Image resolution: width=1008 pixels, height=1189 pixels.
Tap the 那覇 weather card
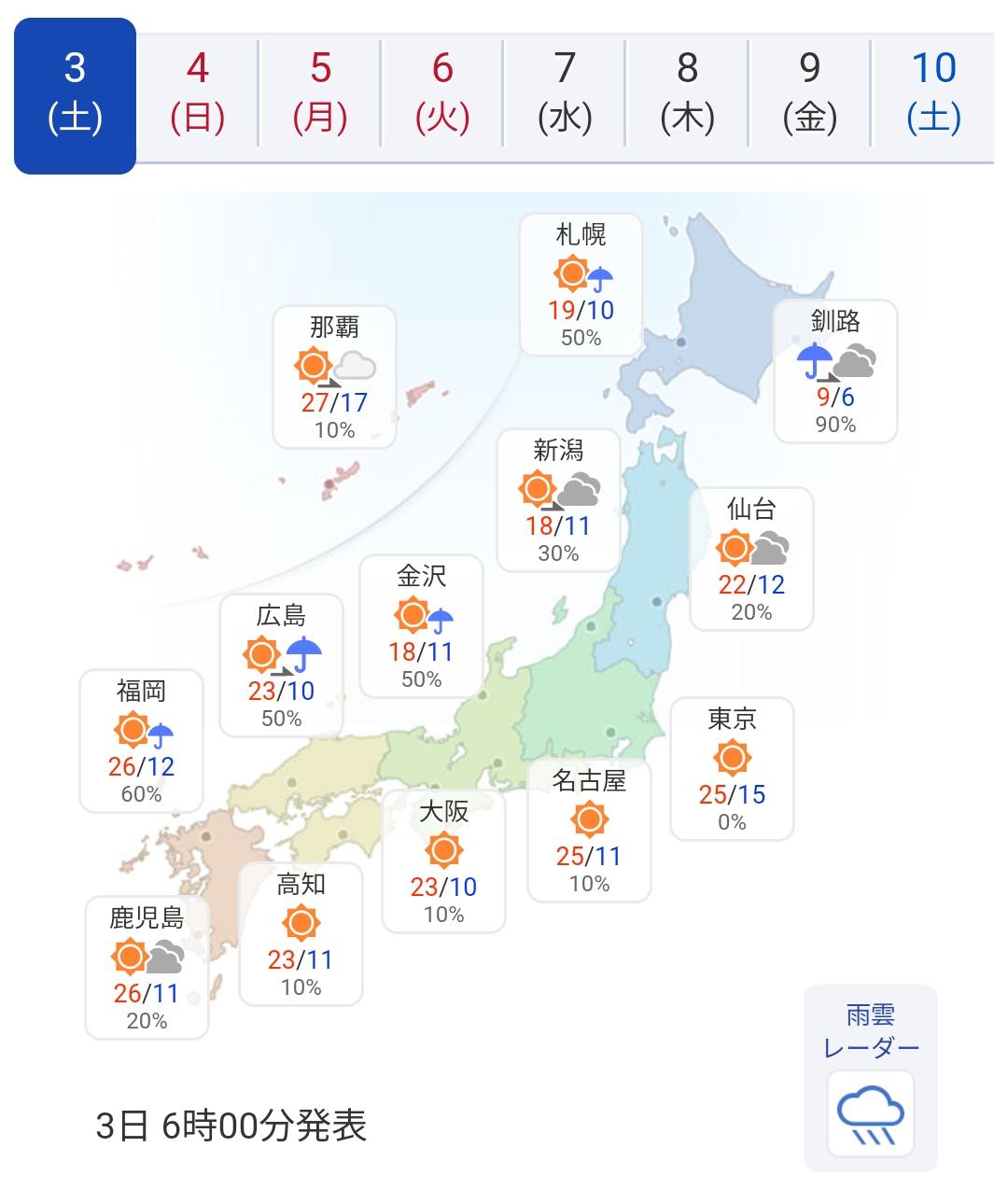coord(334,378)
